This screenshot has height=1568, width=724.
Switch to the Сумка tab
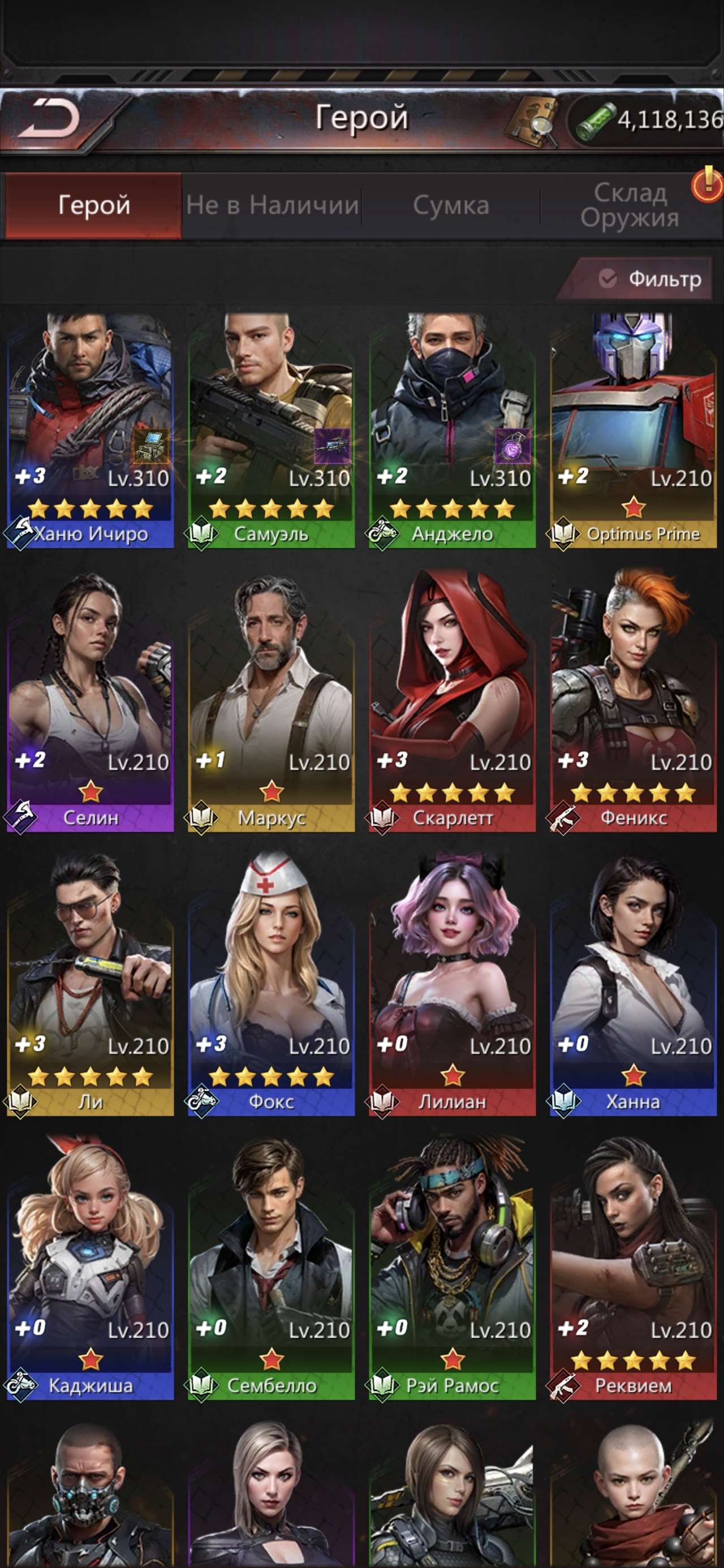[451, 206]
